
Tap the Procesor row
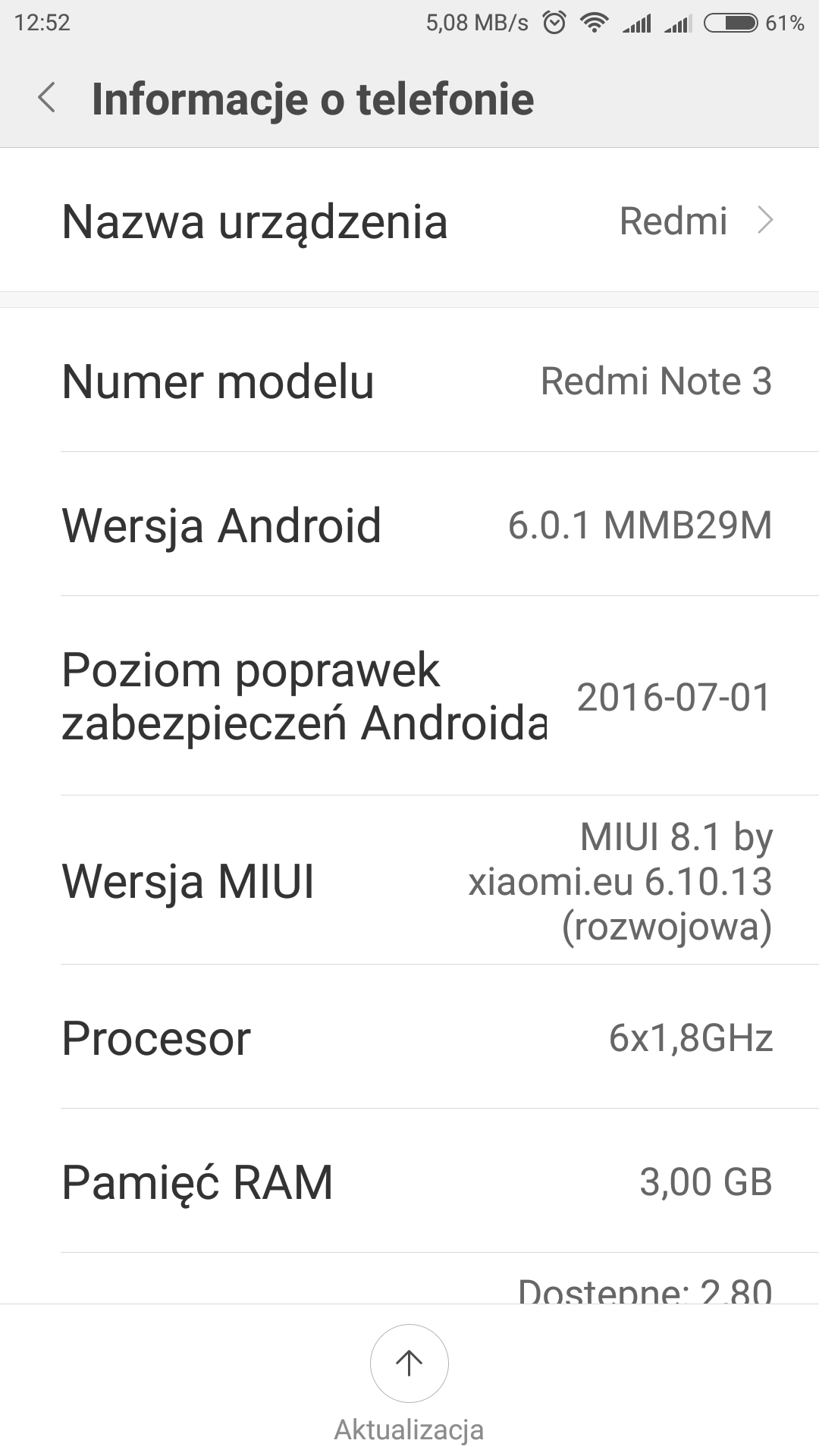point(409,1037)
